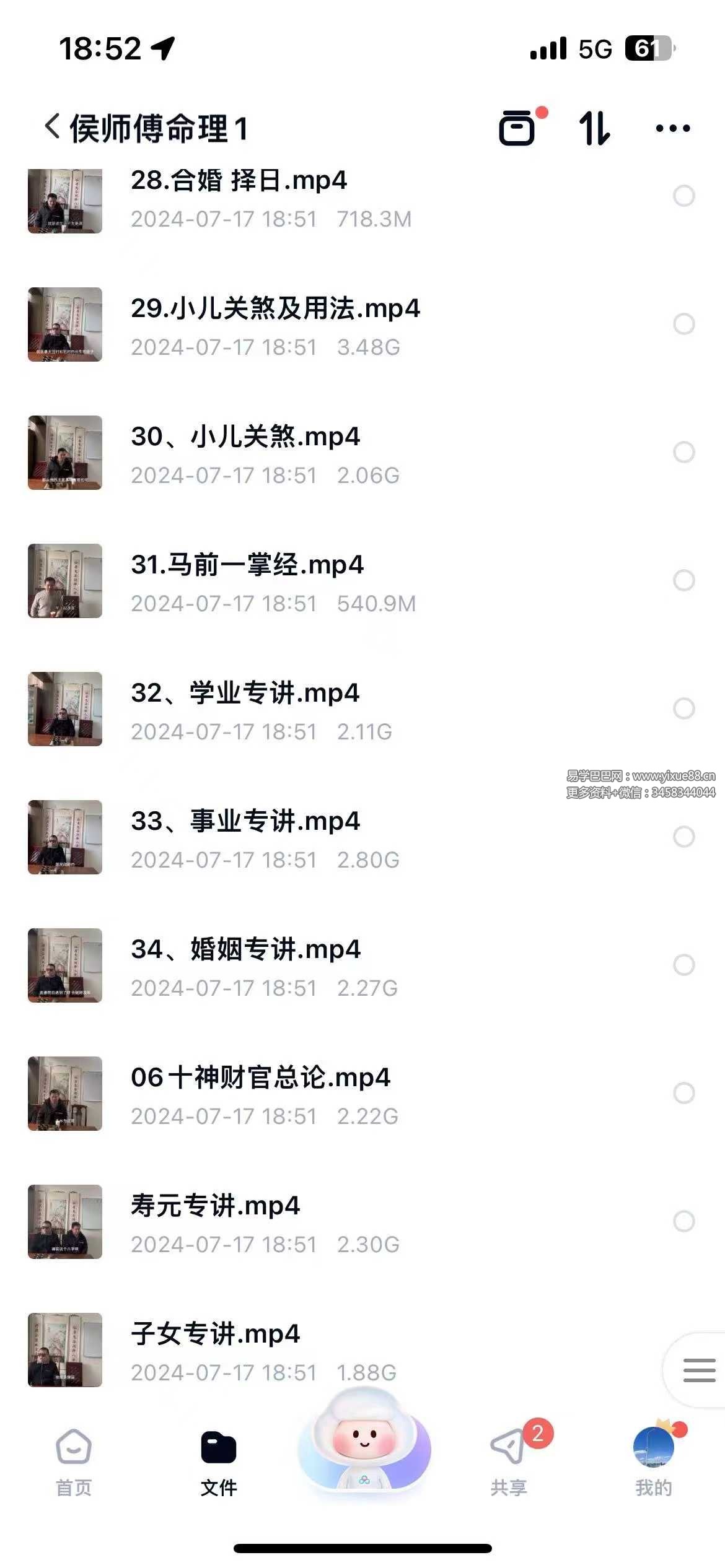Image resolution: width=725 pixels, height=1568 pixels.
Task: Open 33、事业专讲.mp4 video
Action: pos(245,822)
